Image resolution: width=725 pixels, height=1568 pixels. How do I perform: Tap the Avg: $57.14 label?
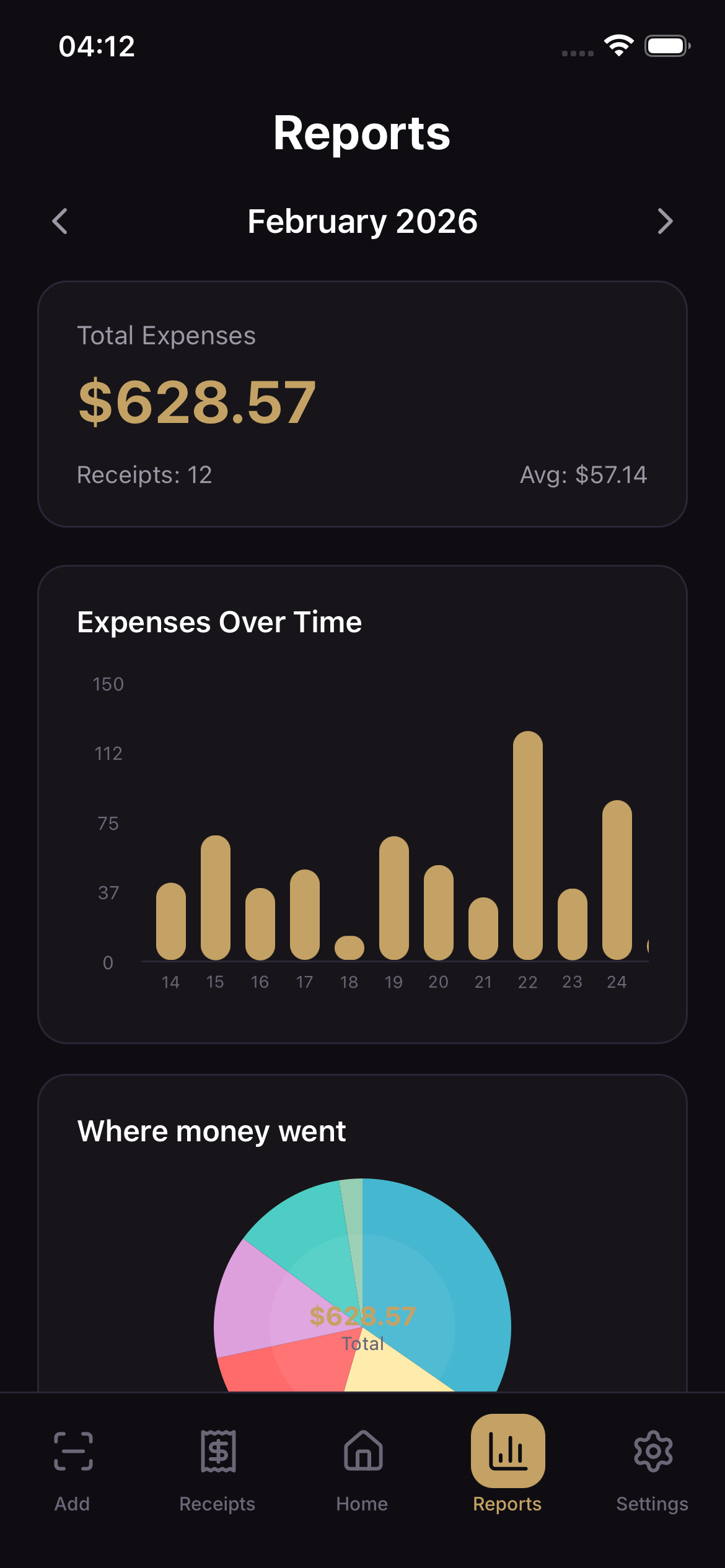(x=584, y=475)
